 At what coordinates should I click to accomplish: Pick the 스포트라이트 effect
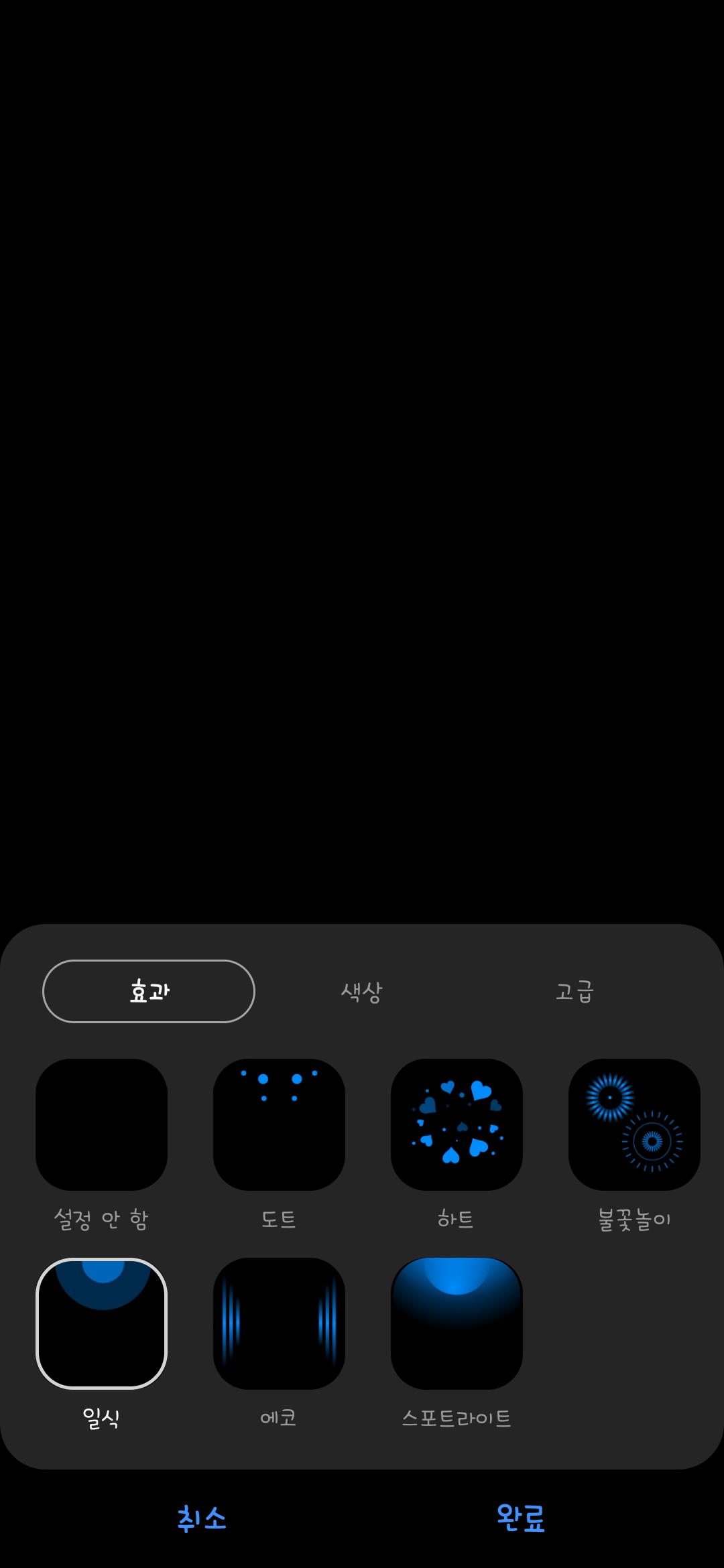click(457, 1323)
